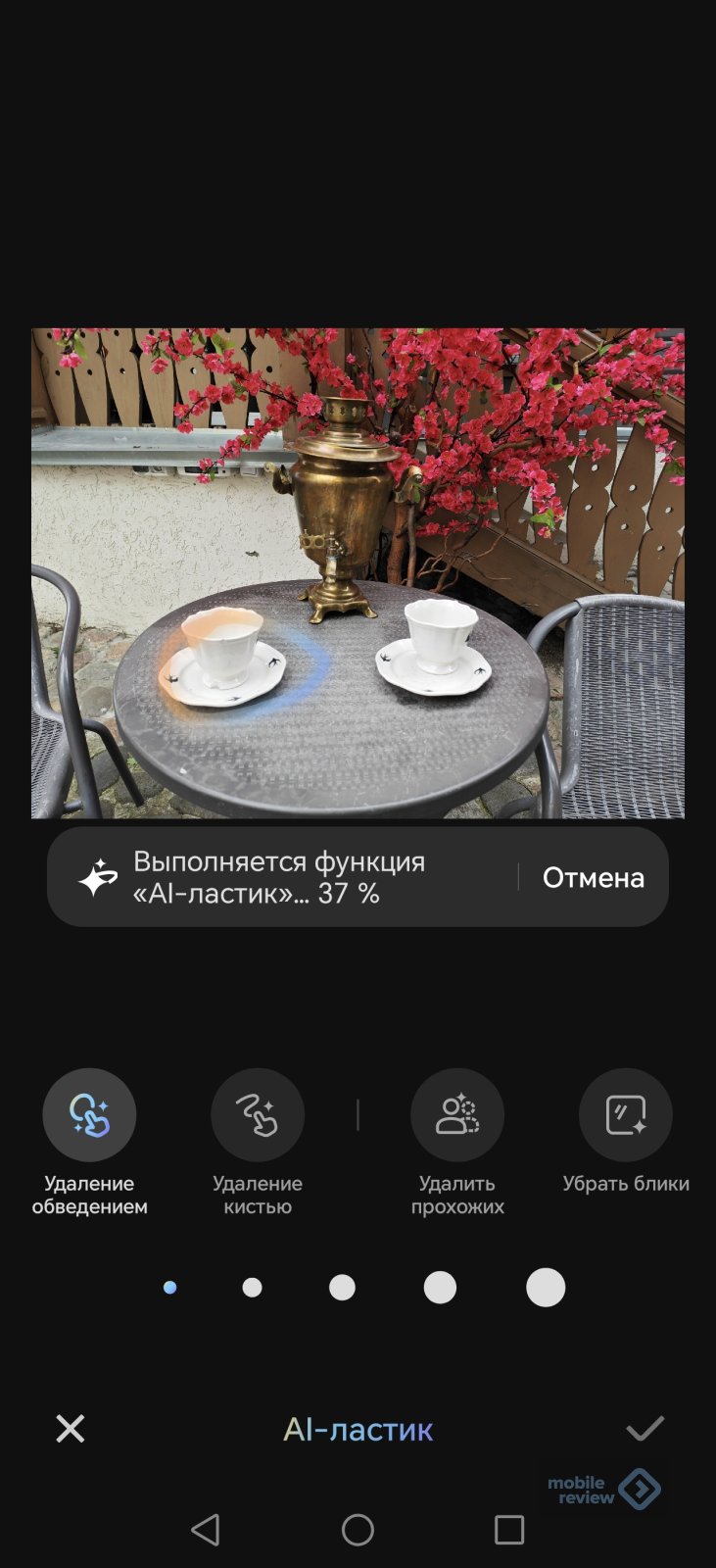
Task: Select Убрать блики tool
Action: coord(626,1115)
